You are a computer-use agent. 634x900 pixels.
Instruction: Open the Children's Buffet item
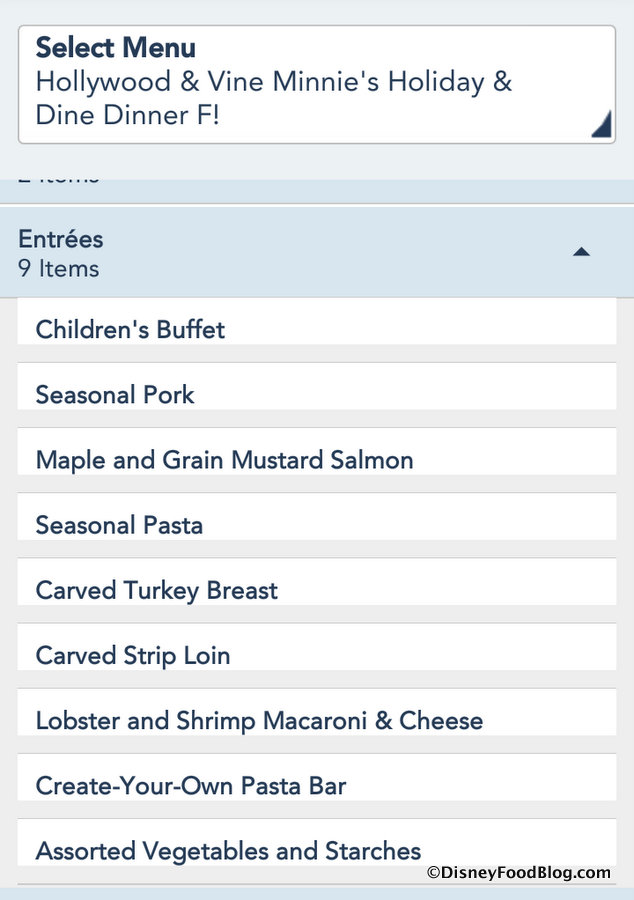[316, 329]
